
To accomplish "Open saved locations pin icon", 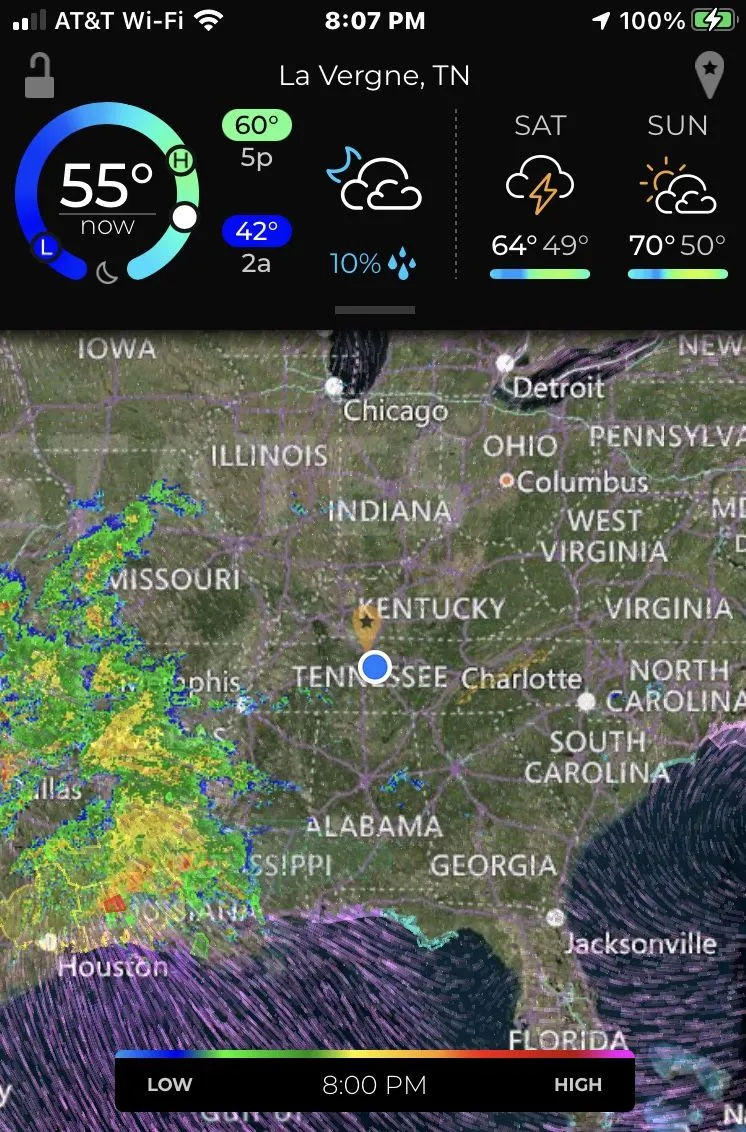I will [709, 76].
